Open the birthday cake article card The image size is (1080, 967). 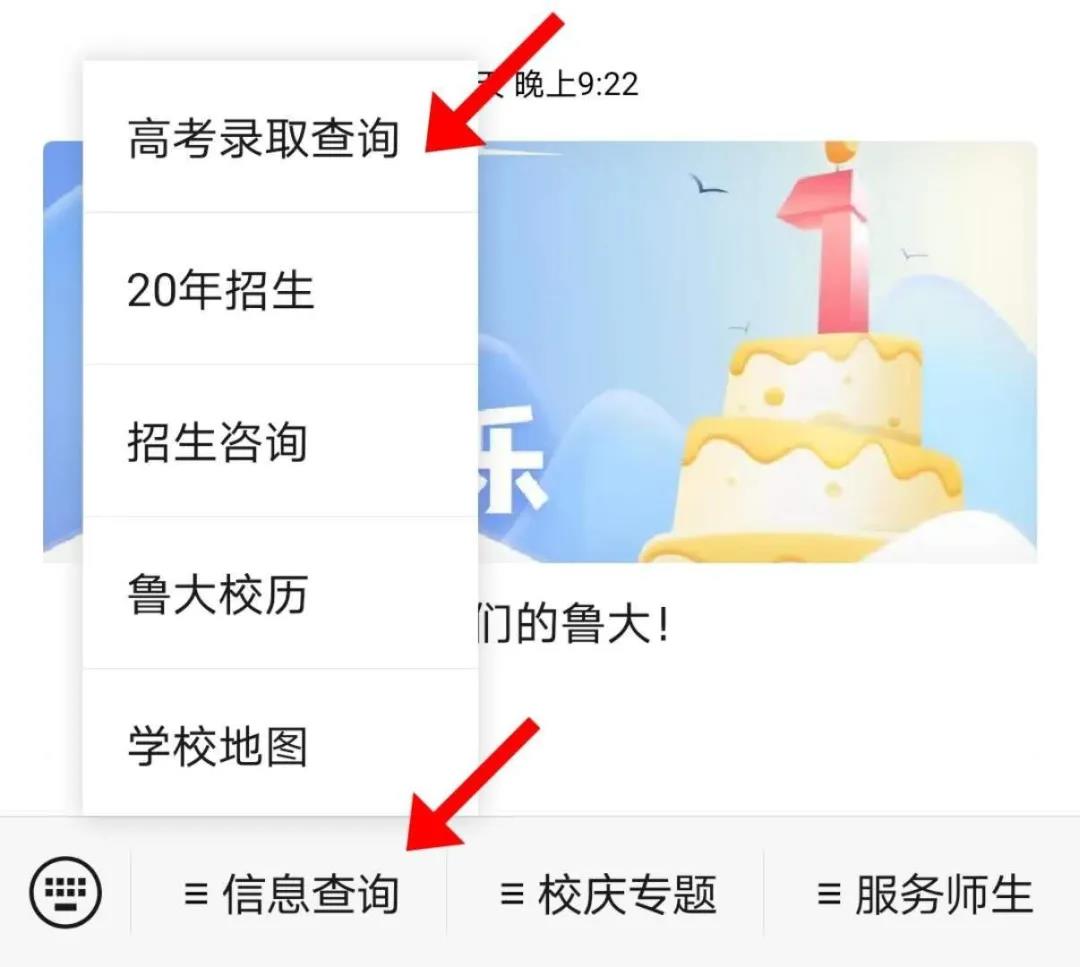click(x=760, y=350)
